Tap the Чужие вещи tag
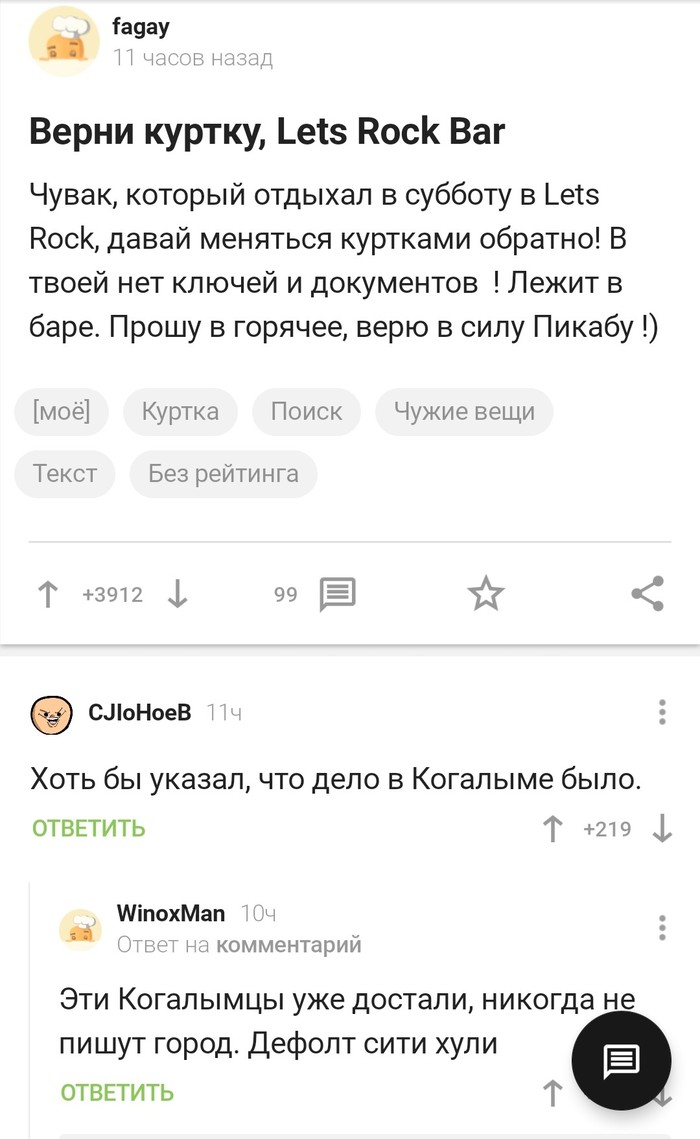 464,412
